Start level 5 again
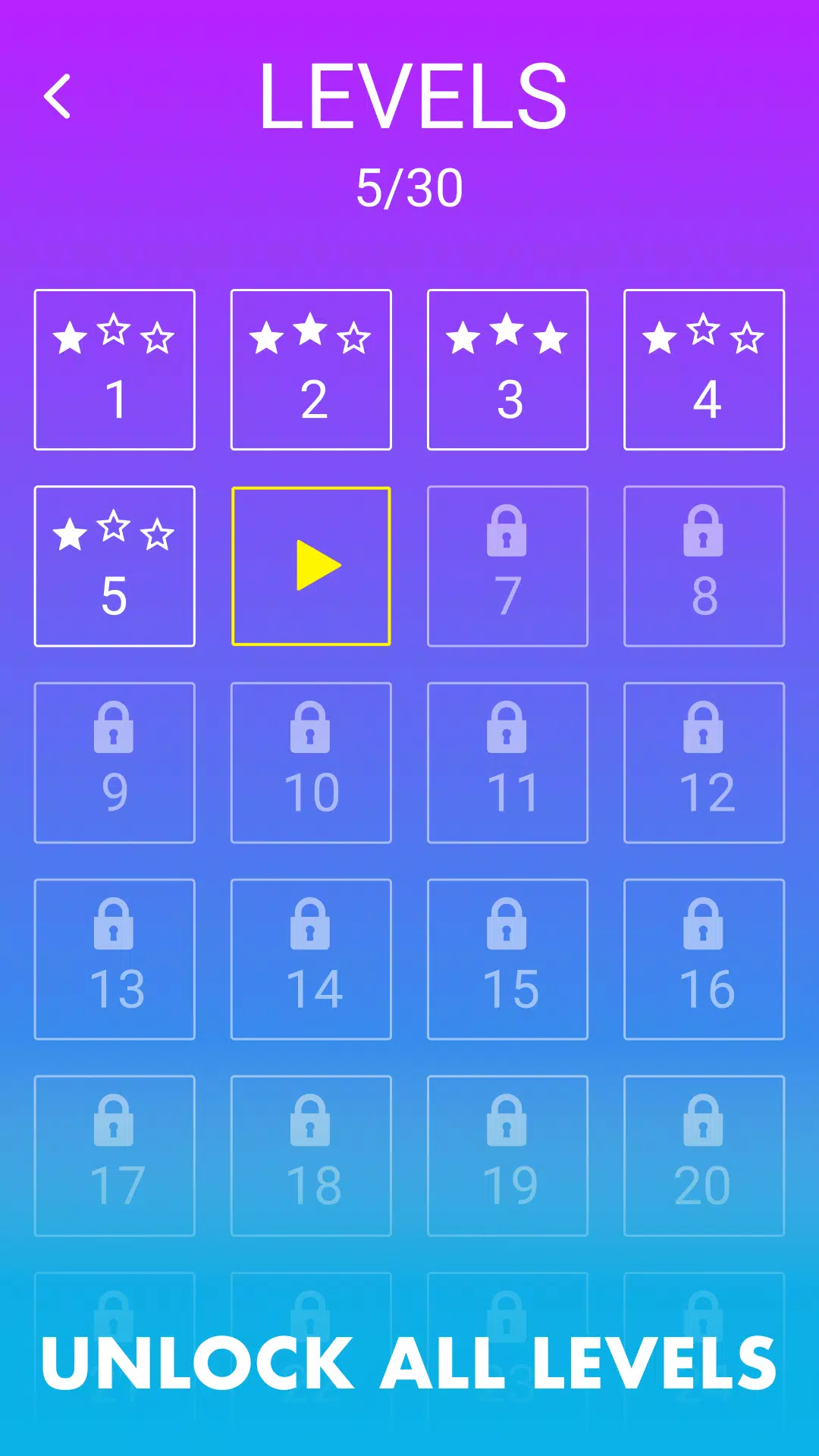This screenshot has width=819, height=1456. 115,566
